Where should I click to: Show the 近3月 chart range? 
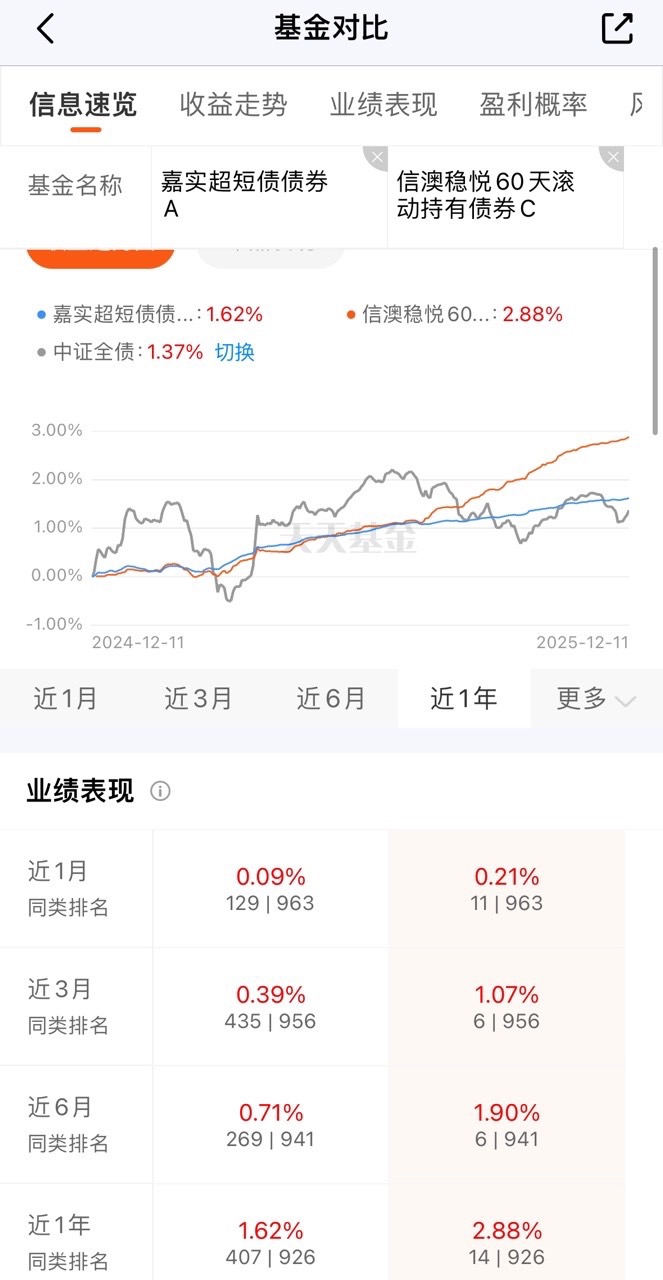coord(198,698)
